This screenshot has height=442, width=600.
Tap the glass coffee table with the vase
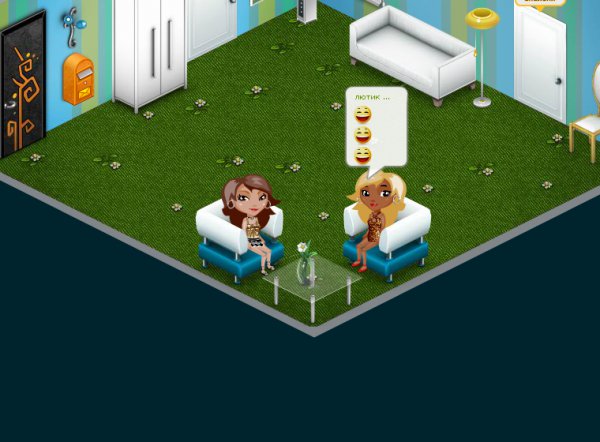point(312,281)
